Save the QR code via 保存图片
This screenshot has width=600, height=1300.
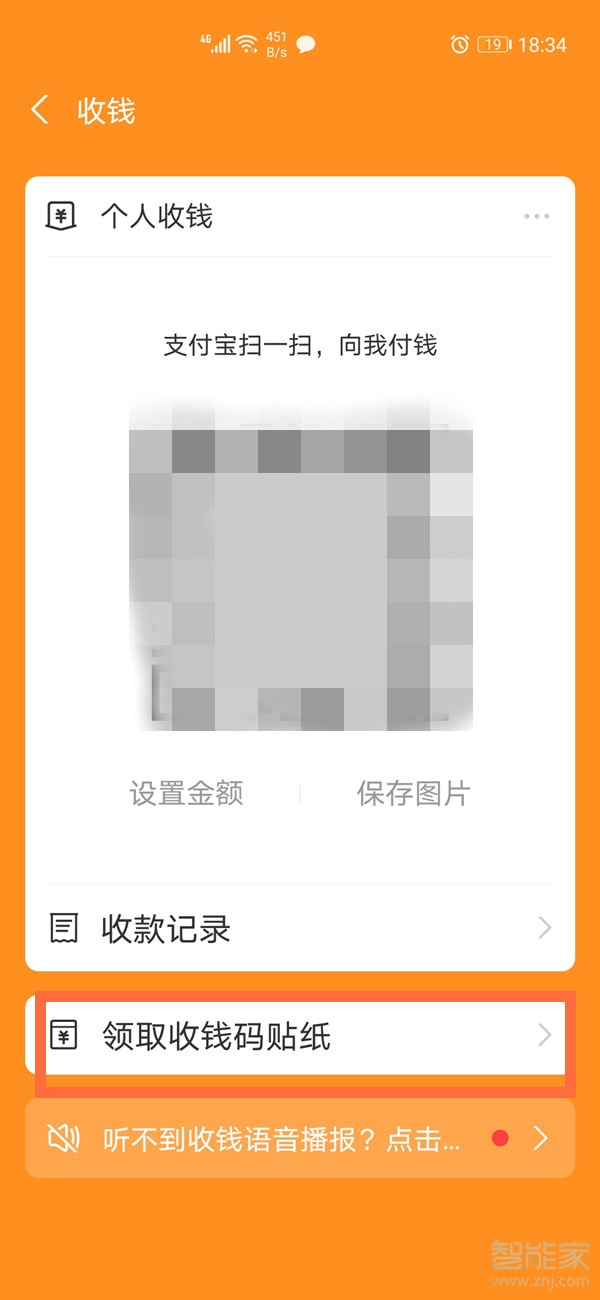pos(413,794)
